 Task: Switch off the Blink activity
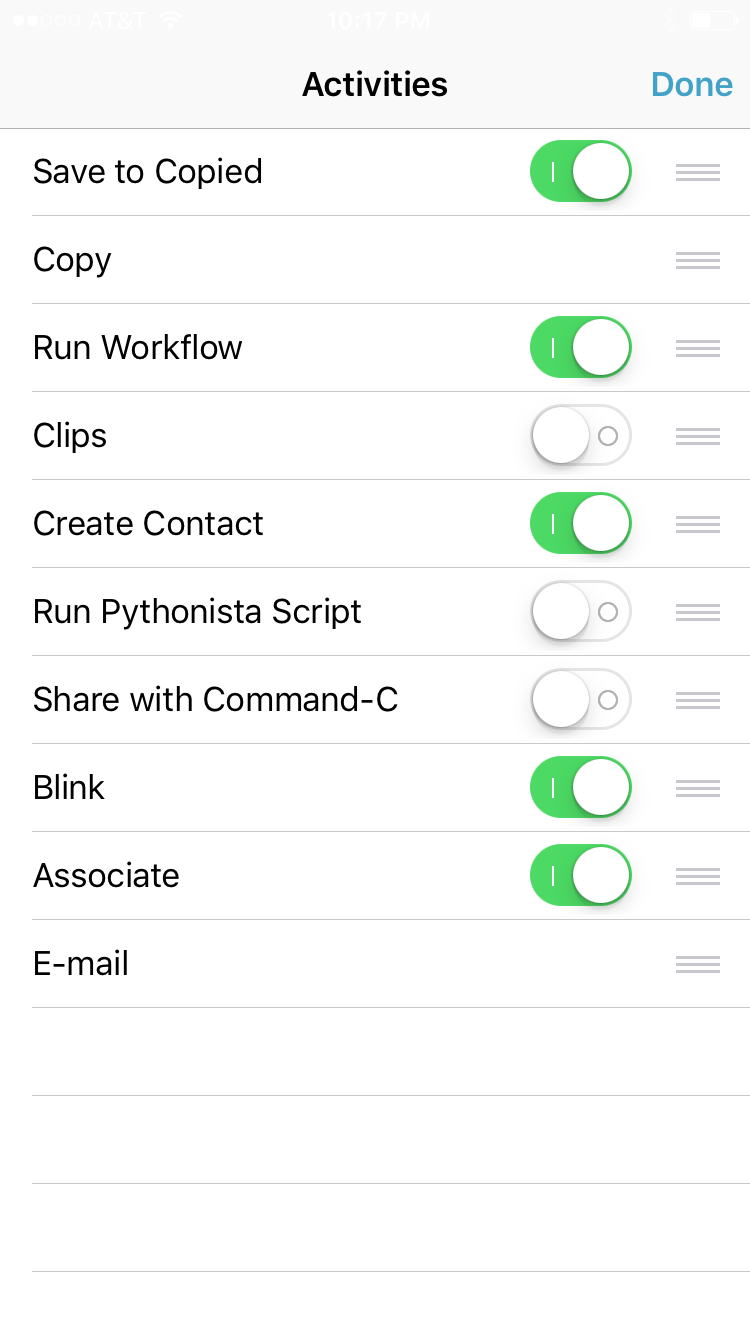(x=580, y=788)
